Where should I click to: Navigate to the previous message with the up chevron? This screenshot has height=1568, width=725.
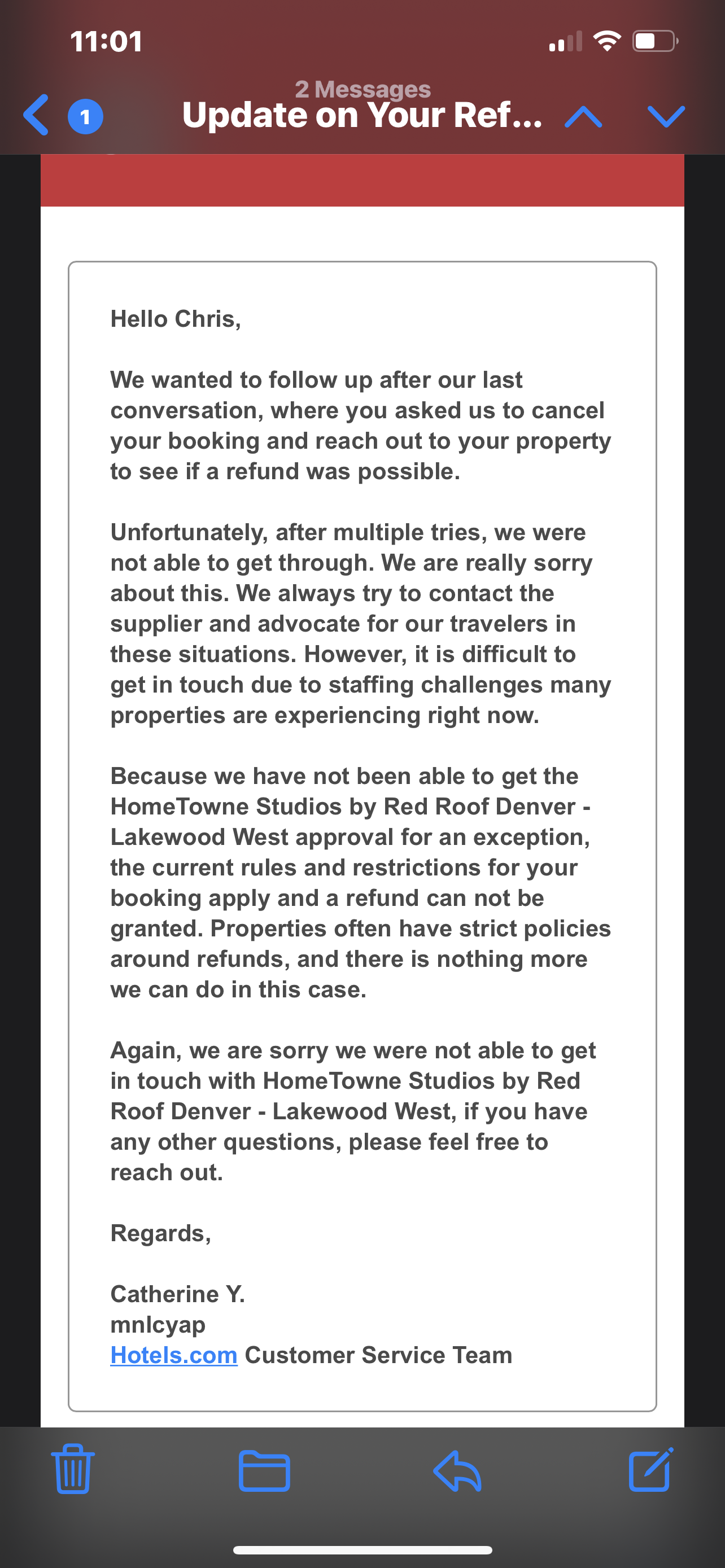click(582, 117)
